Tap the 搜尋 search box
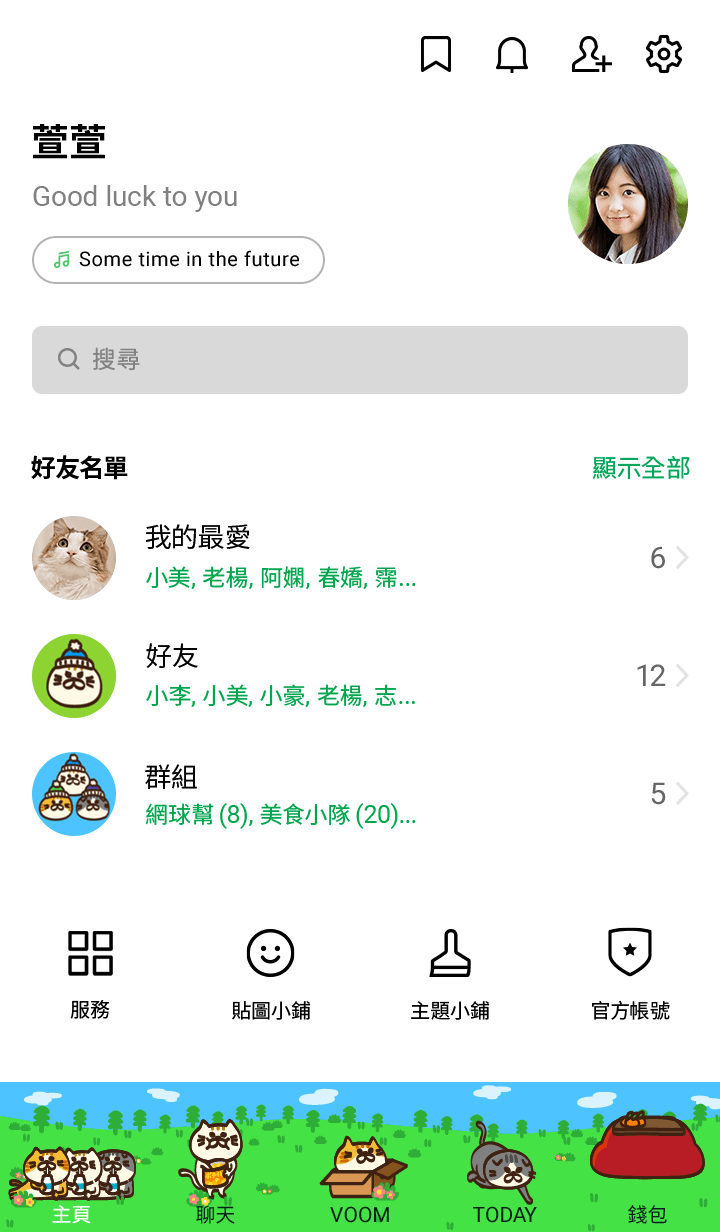 coord(360,360)
